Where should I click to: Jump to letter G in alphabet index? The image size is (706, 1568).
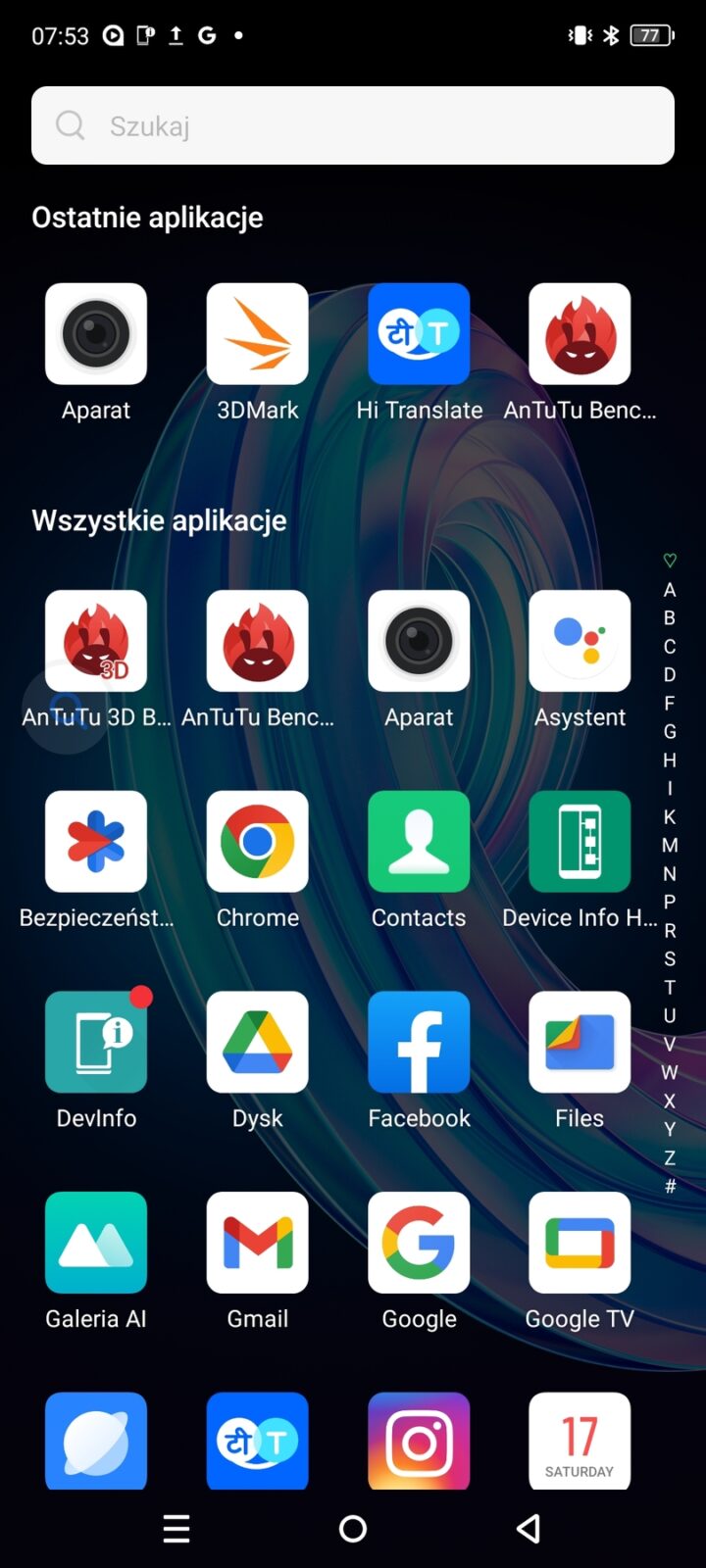[670, 731]
